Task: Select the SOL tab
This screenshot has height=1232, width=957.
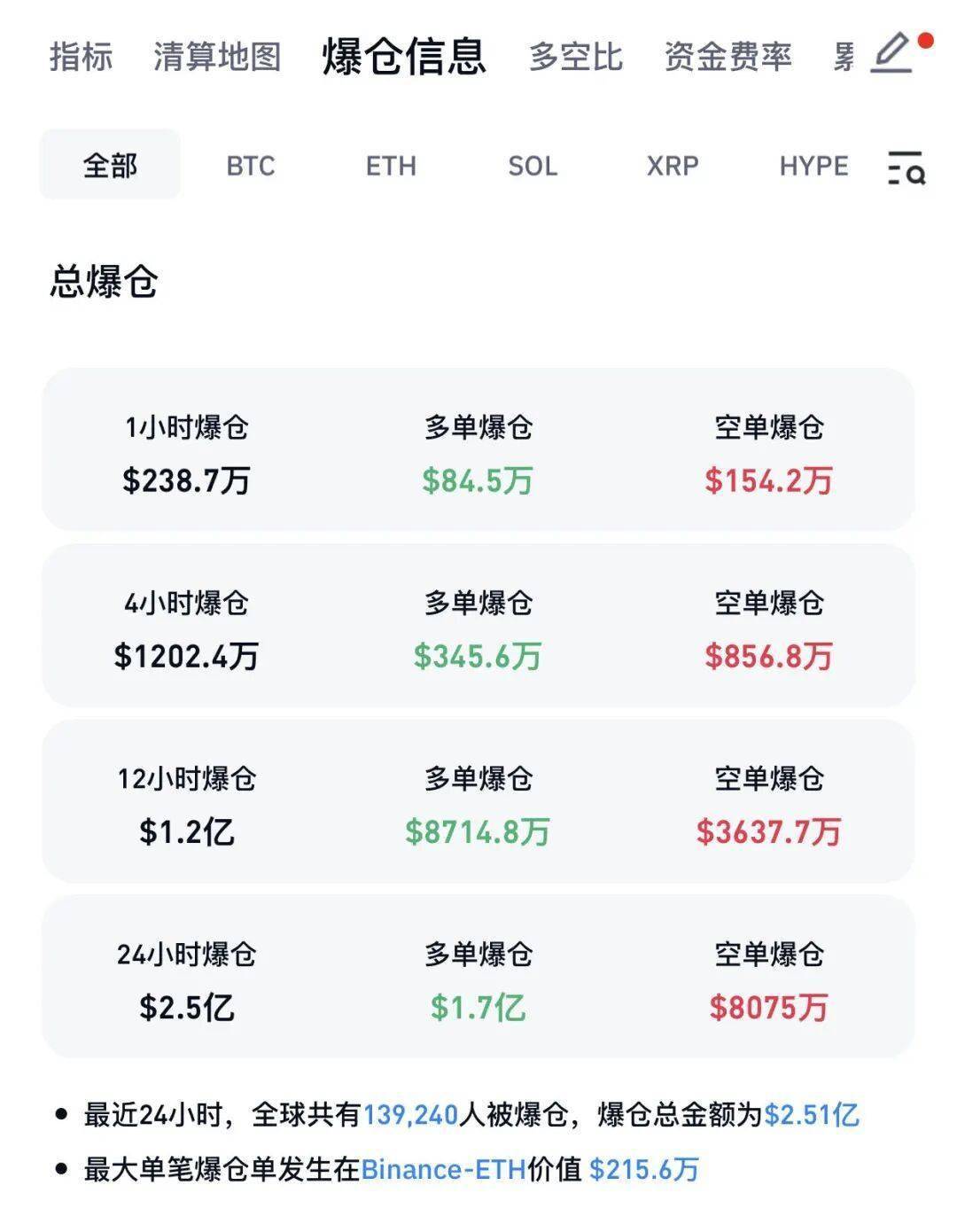Action: coord(533,166)
